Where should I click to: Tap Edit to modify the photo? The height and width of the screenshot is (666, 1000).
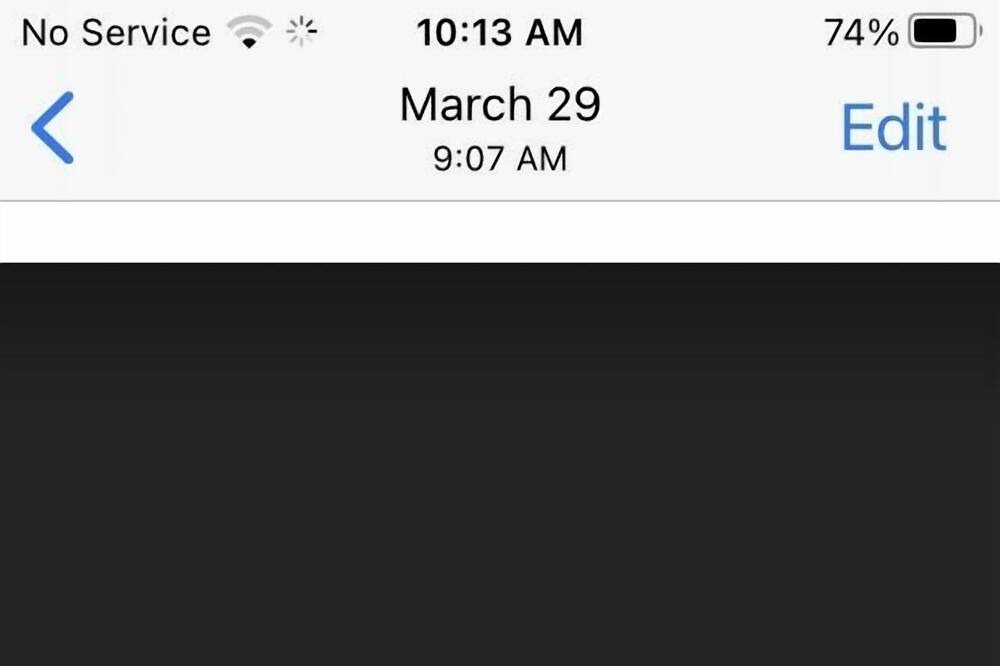click(x=893, y=128)
